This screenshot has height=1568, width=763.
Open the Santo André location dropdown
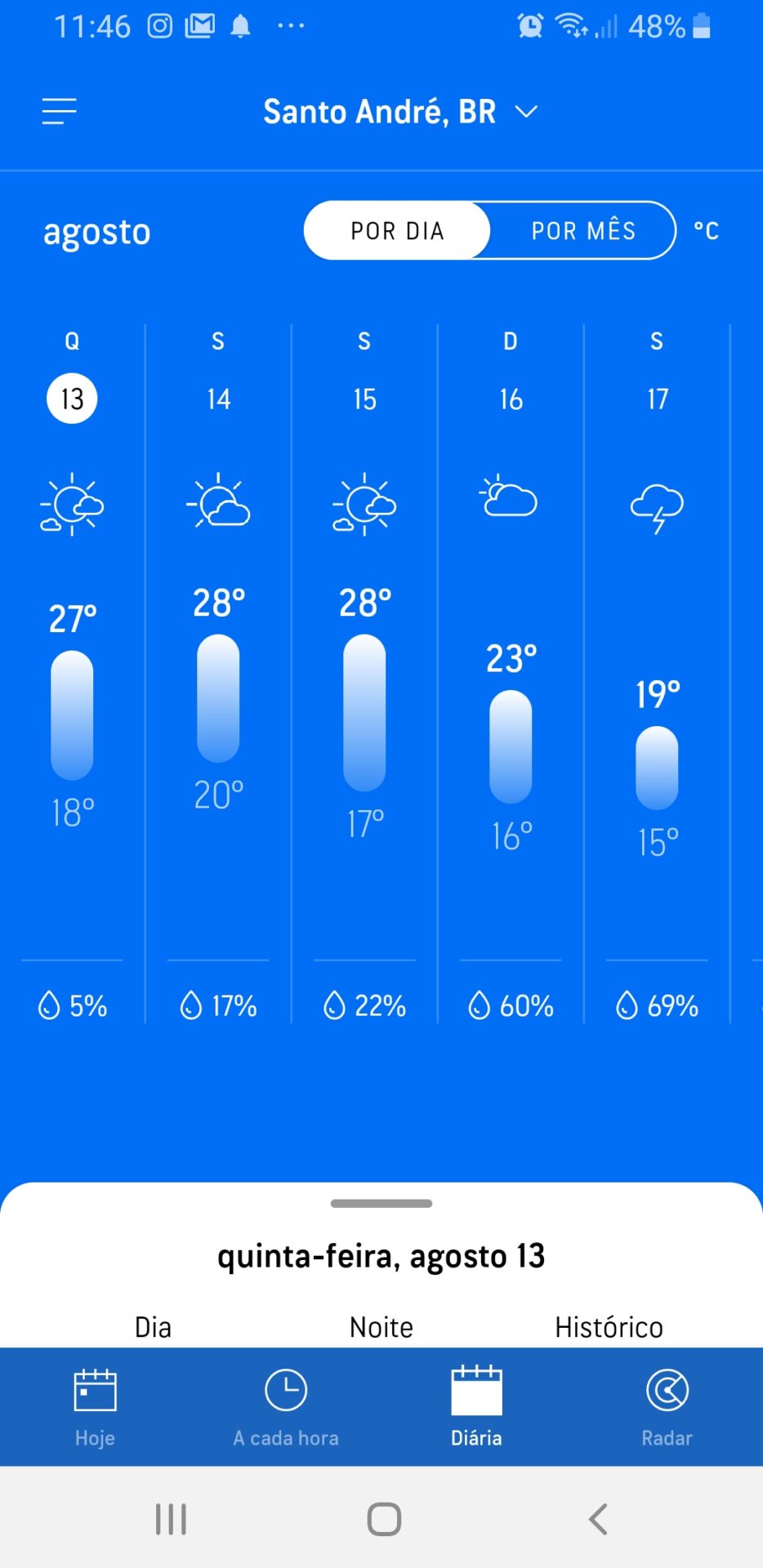(399, 112)
